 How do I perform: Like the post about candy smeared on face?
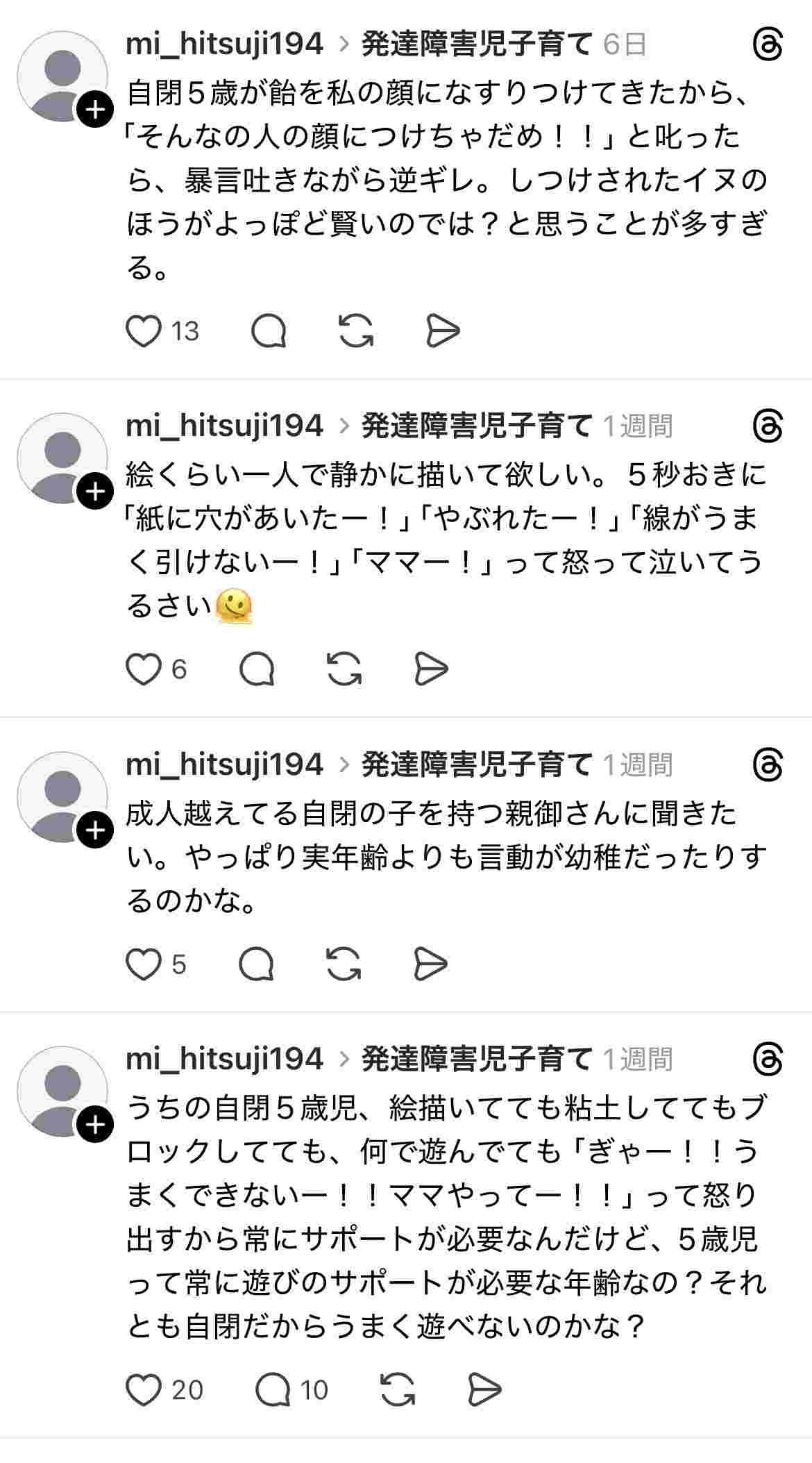click(x=144, y=331)
